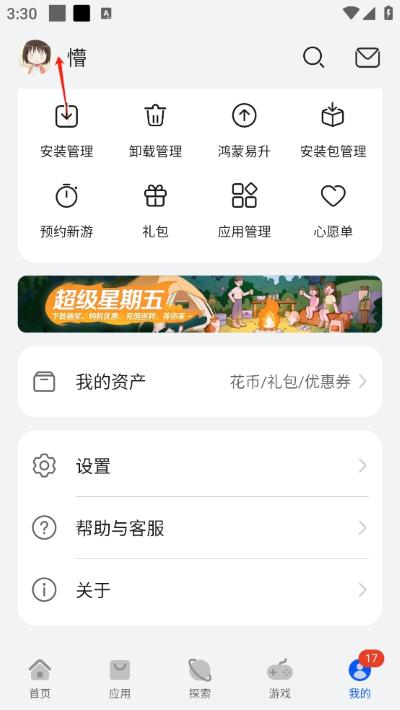Open 帮助与客服 (help and support)
The height and width of the screenshot is (710, 400).
[x=200, y=528]
